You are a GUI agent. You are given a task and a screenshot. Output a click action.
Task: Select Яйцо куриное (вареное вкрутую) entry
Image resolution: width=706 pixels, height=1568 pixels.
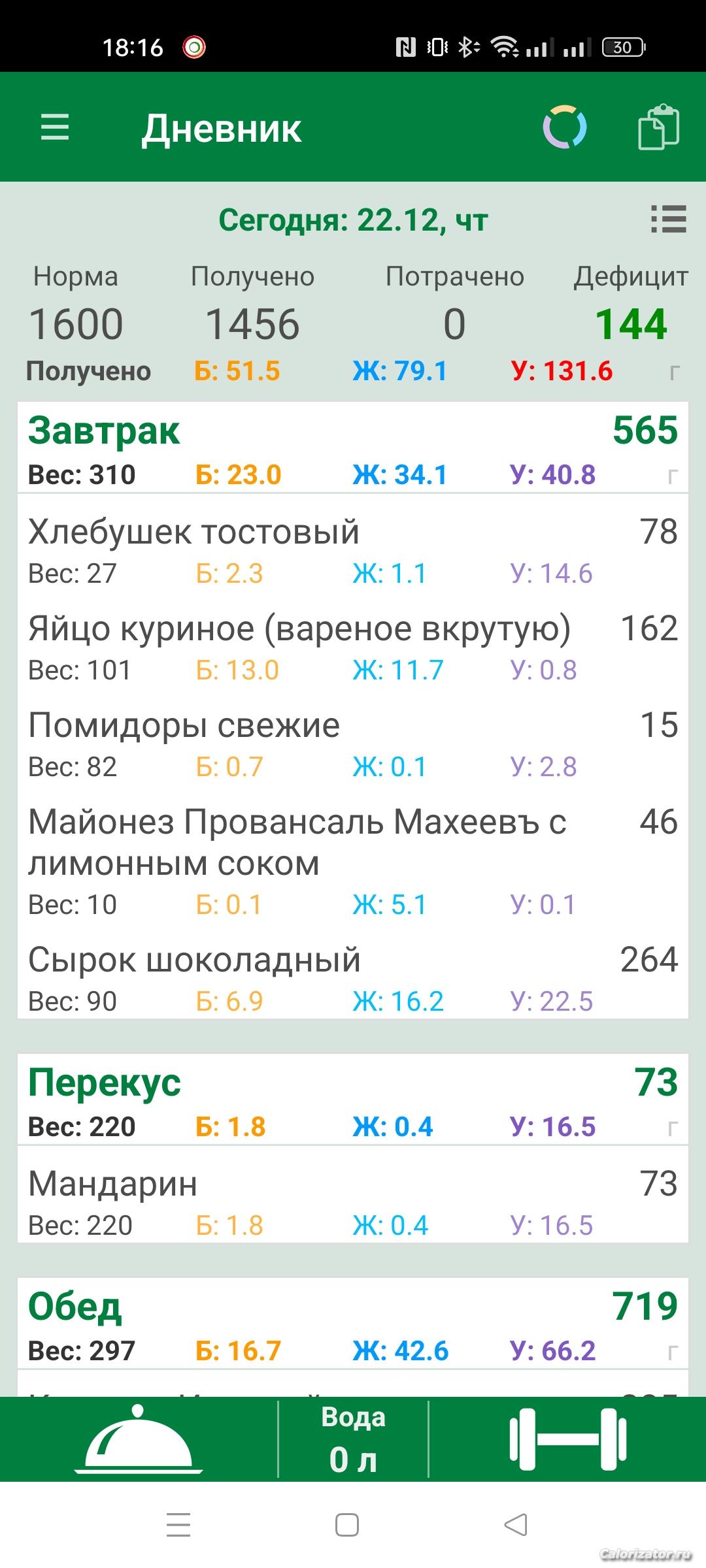(x=353, y=648)
